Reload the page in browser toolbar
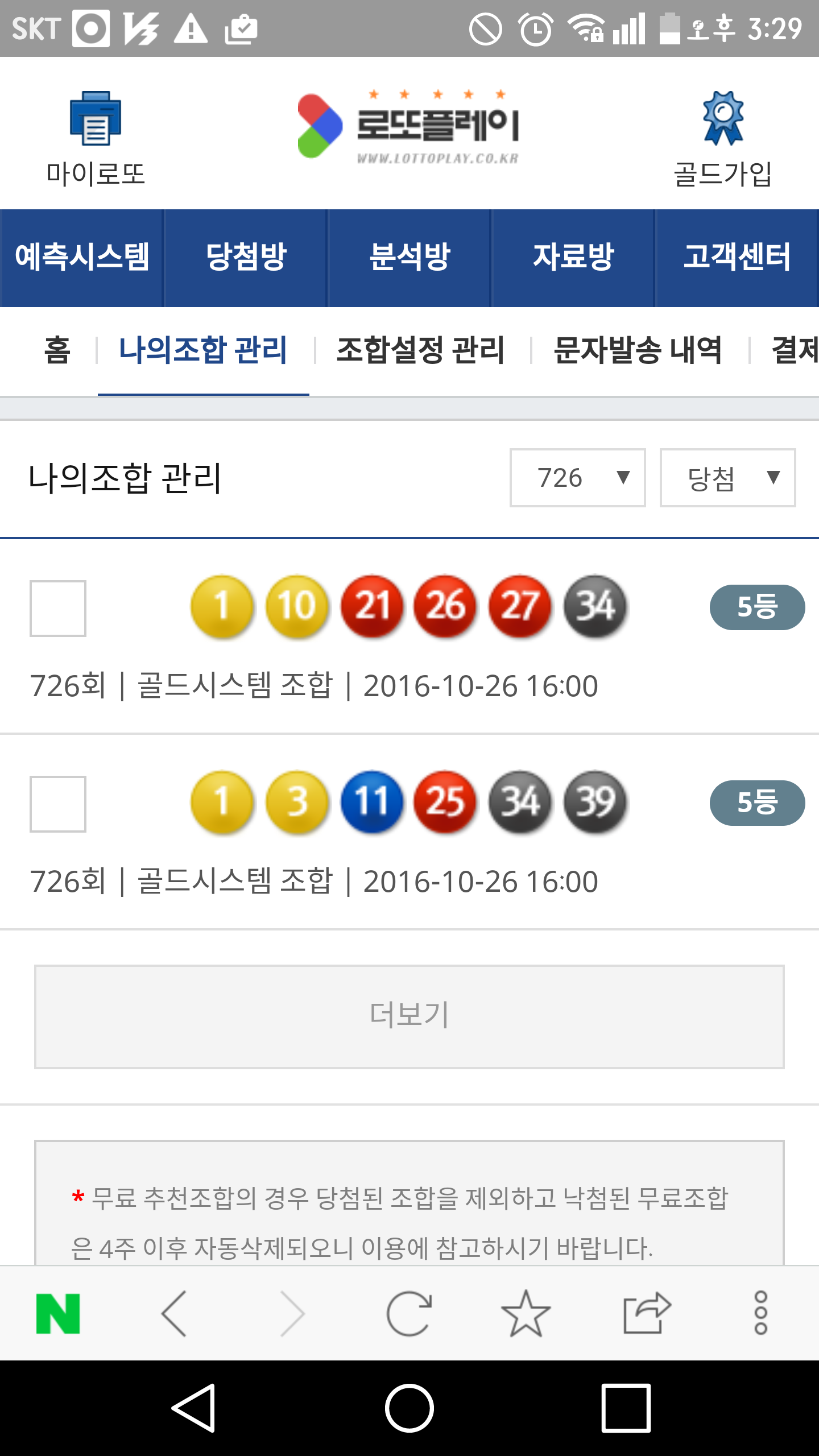The width and height of the screenshot is (819, 1456). 409,1313
